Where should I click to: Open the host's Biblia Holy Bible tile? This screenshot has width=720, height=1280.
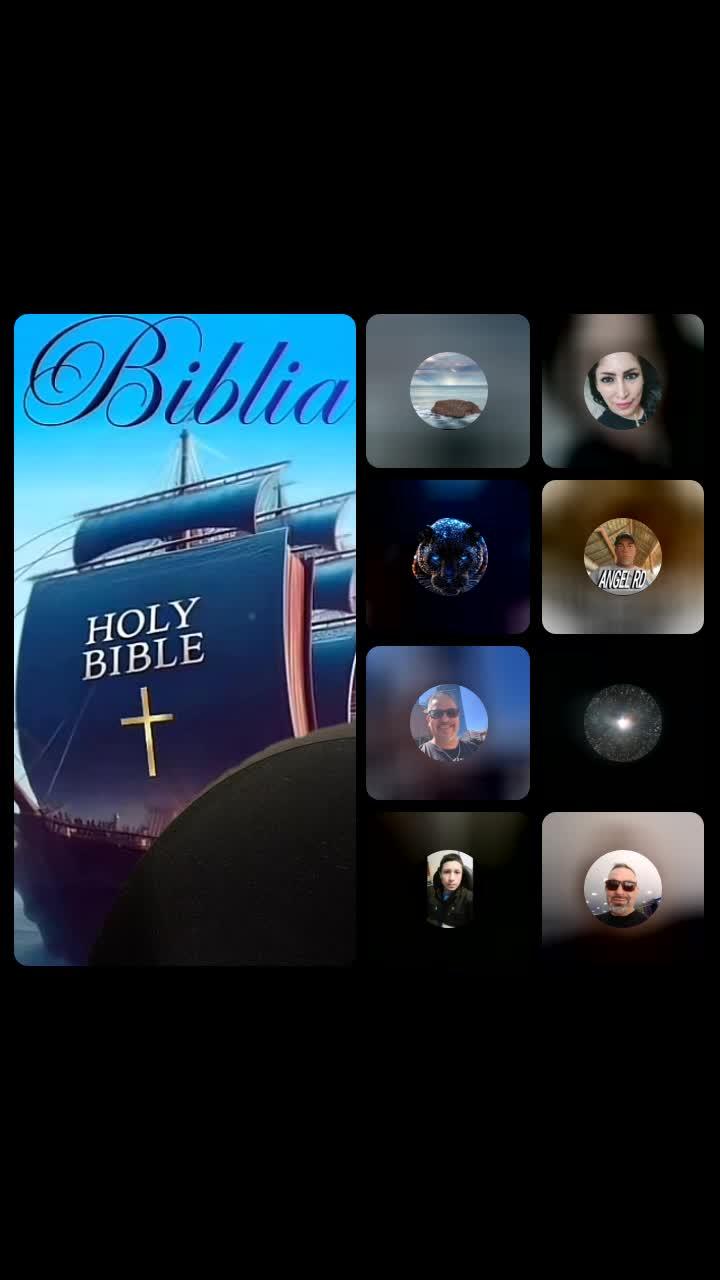pyautogui.click(x=185, y=640)
